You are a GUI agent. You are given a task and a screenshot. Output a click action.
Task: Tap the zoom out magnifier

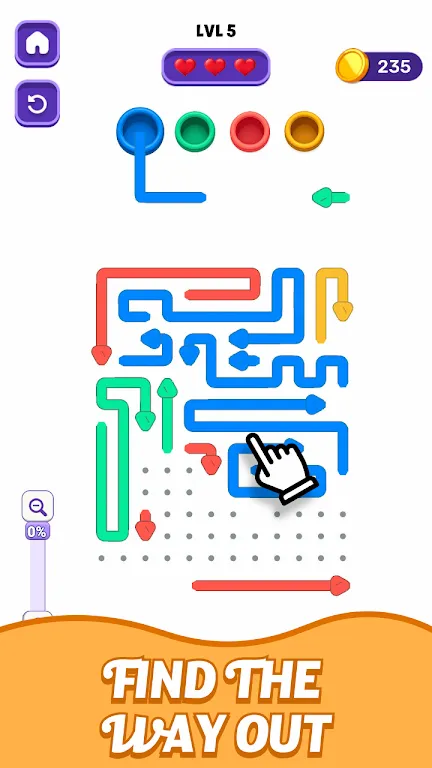(38, 506)
